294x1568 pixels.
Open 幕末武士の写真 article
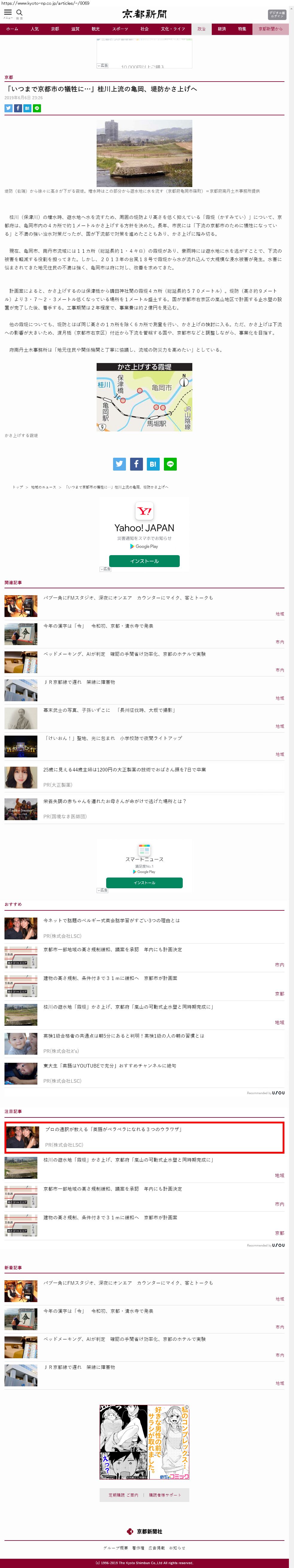tap(109, 710)
